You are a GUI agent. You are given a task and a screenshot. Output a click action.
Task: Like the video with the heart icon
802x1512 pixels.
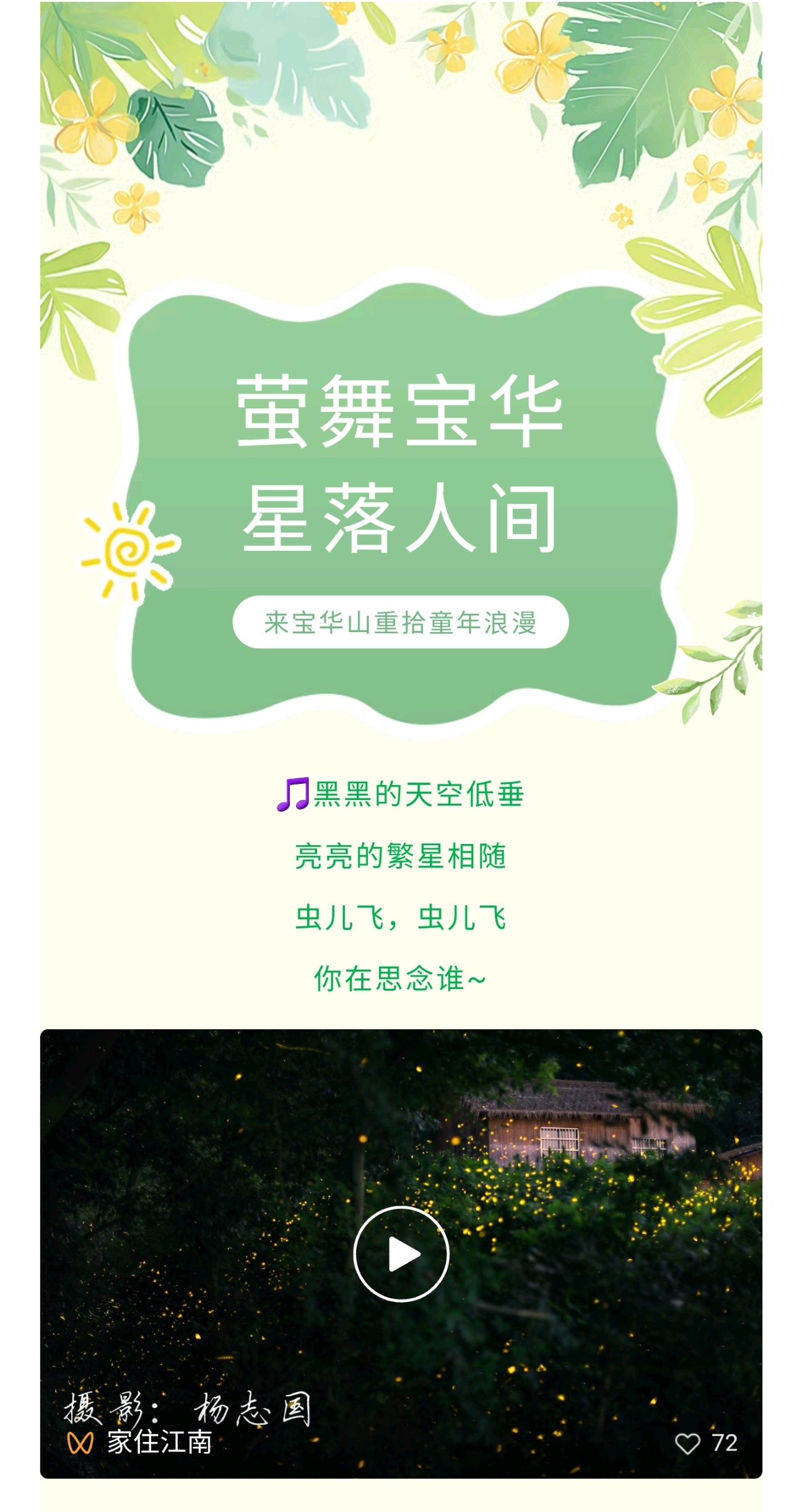(687, 1443)
